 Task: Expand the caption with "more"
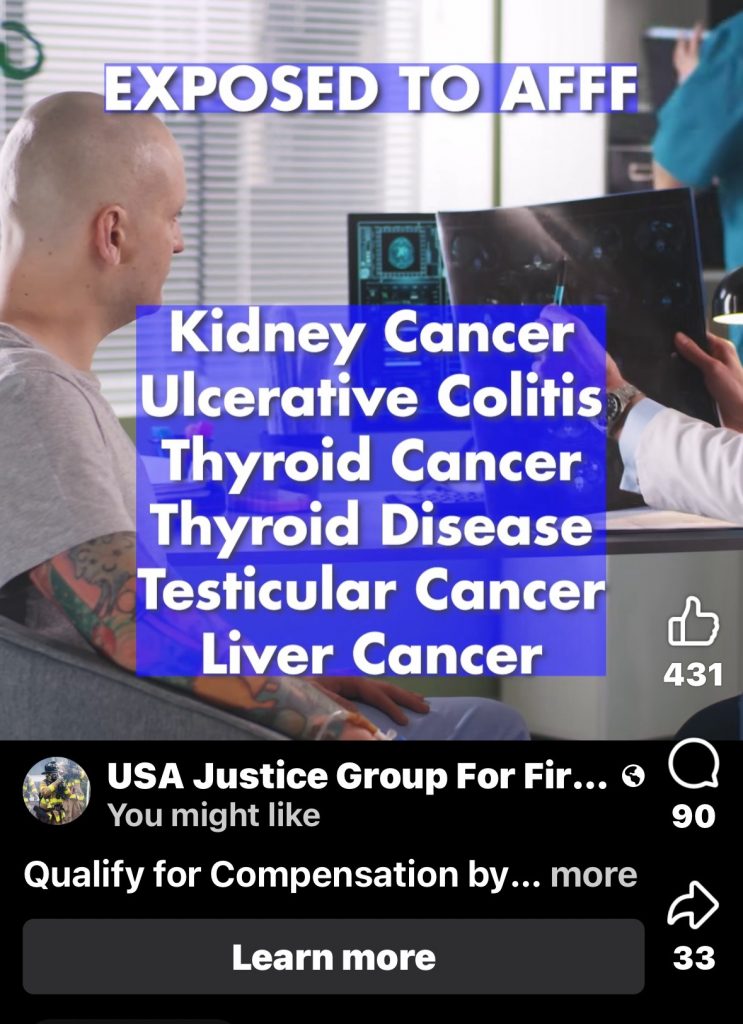[x=593, y=875]
